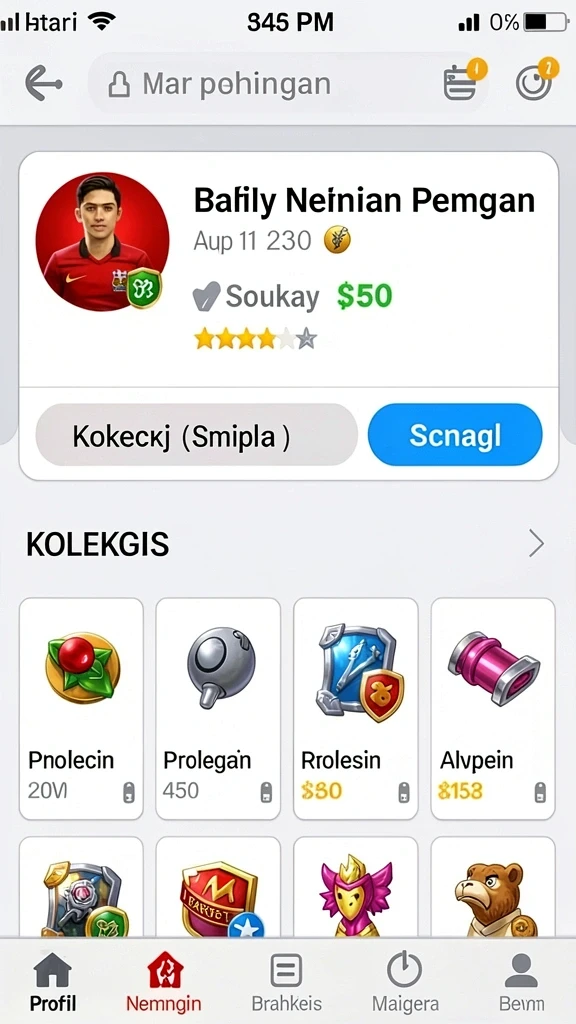Image resolution: width=576 pixels, height=1024 pixels.
Task: Open the calendar icon with badge
Action: click(462, 81)
